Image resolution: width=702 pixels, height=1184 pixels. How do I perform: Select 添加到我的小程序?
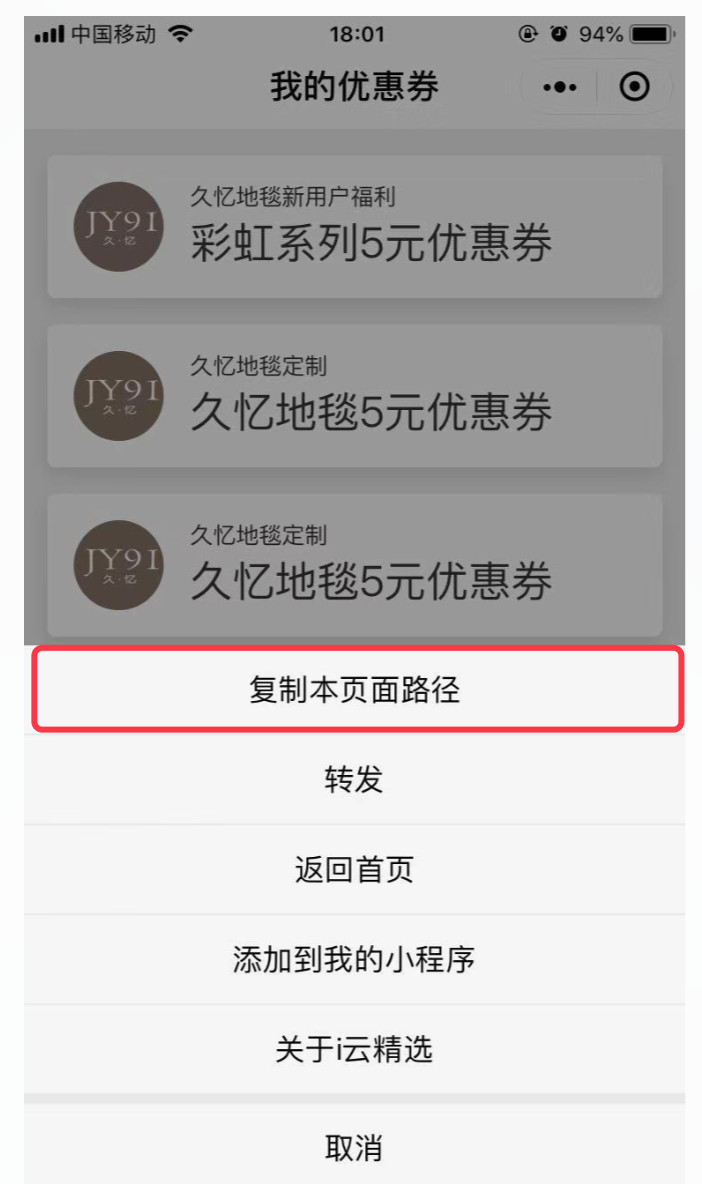355,959
